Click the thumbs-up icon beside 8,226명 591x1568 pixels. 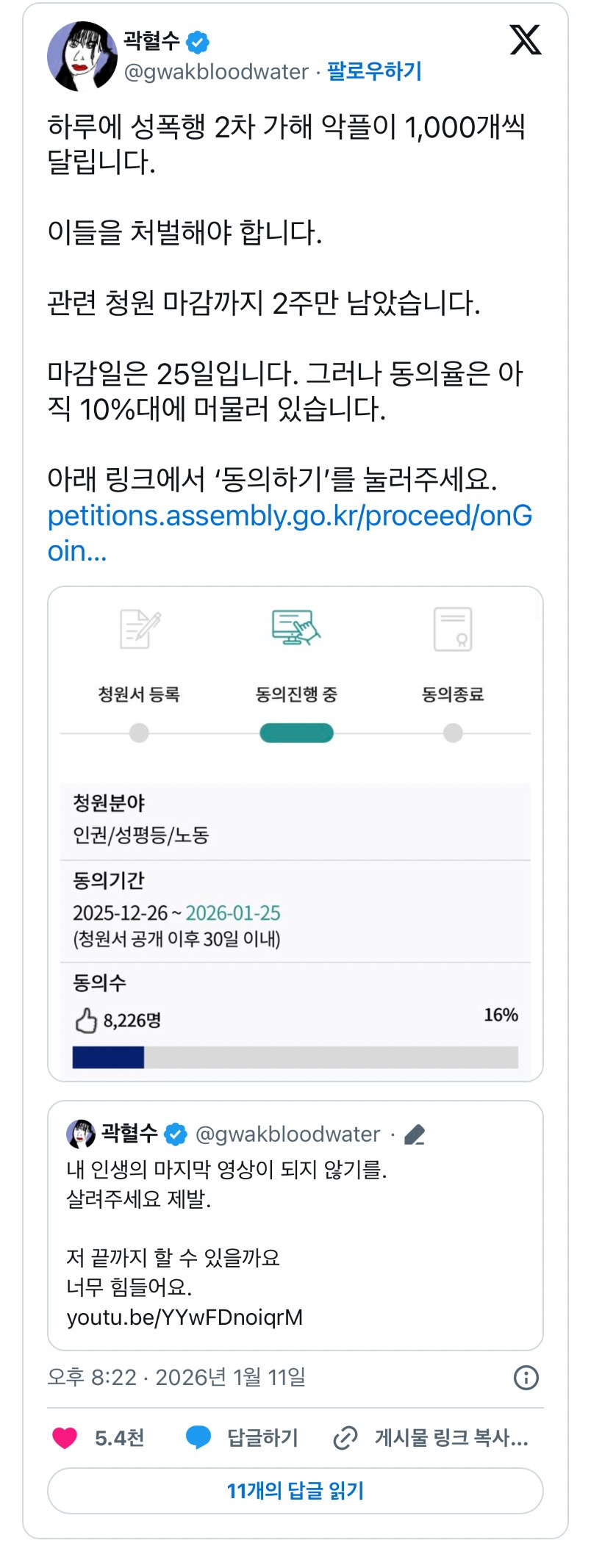click(86, 1020)
